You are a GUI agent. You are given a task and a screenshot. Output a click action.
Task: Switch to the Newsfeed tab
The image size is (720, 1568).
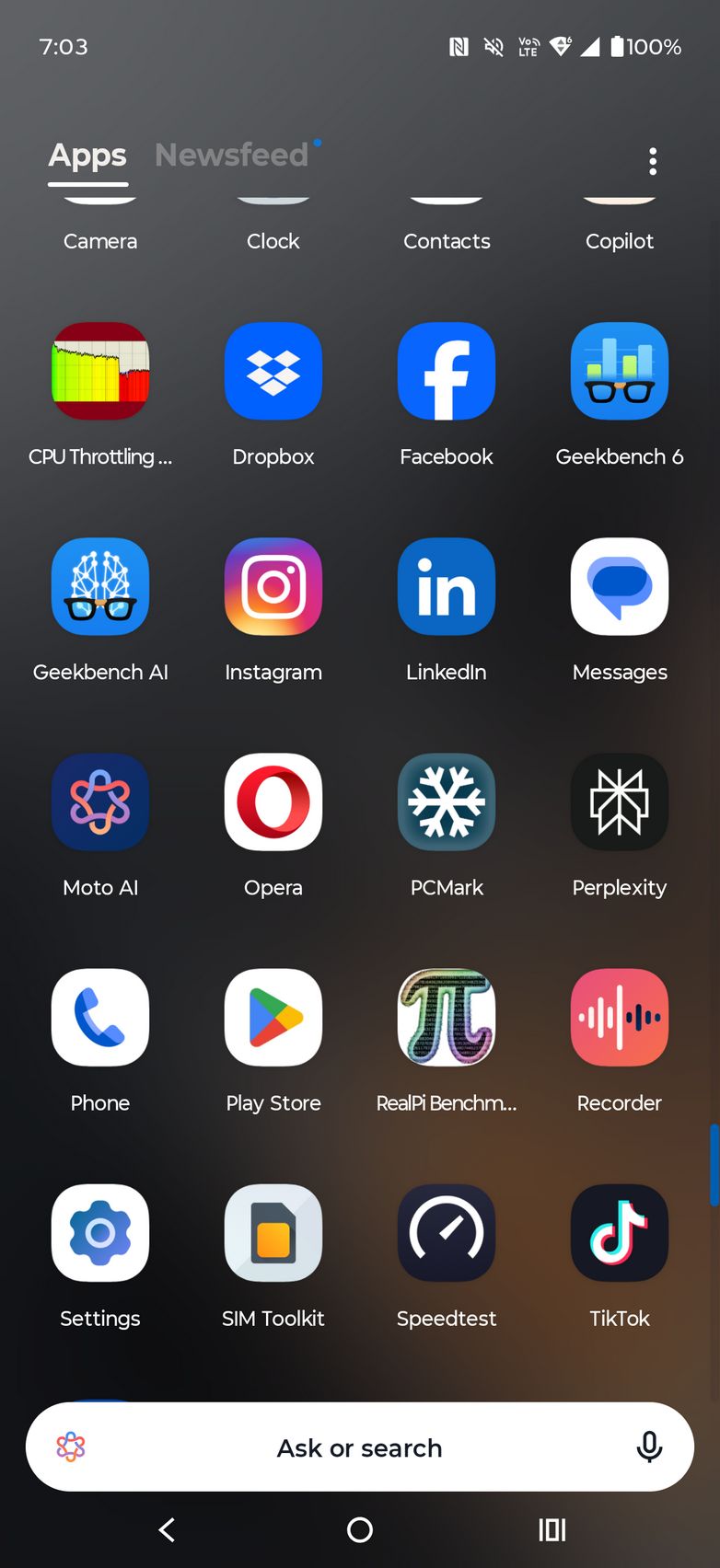pyautogui.click(x=232, y=156)
